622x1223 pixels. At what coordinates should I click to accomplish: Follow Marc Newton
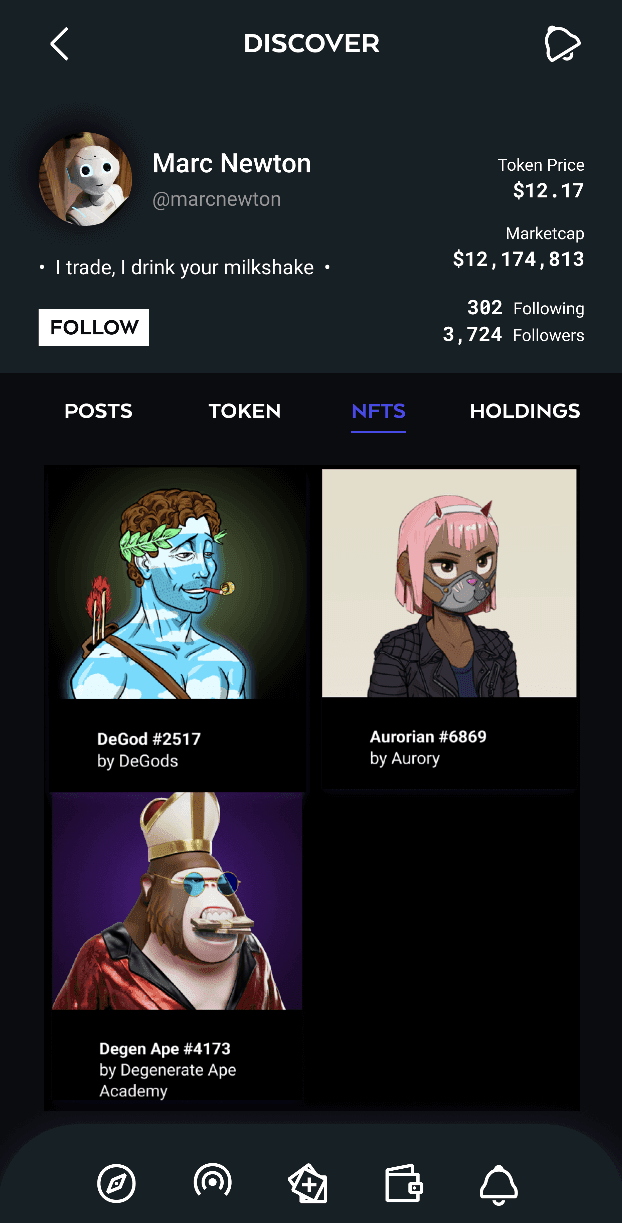(x=94, y=327)
